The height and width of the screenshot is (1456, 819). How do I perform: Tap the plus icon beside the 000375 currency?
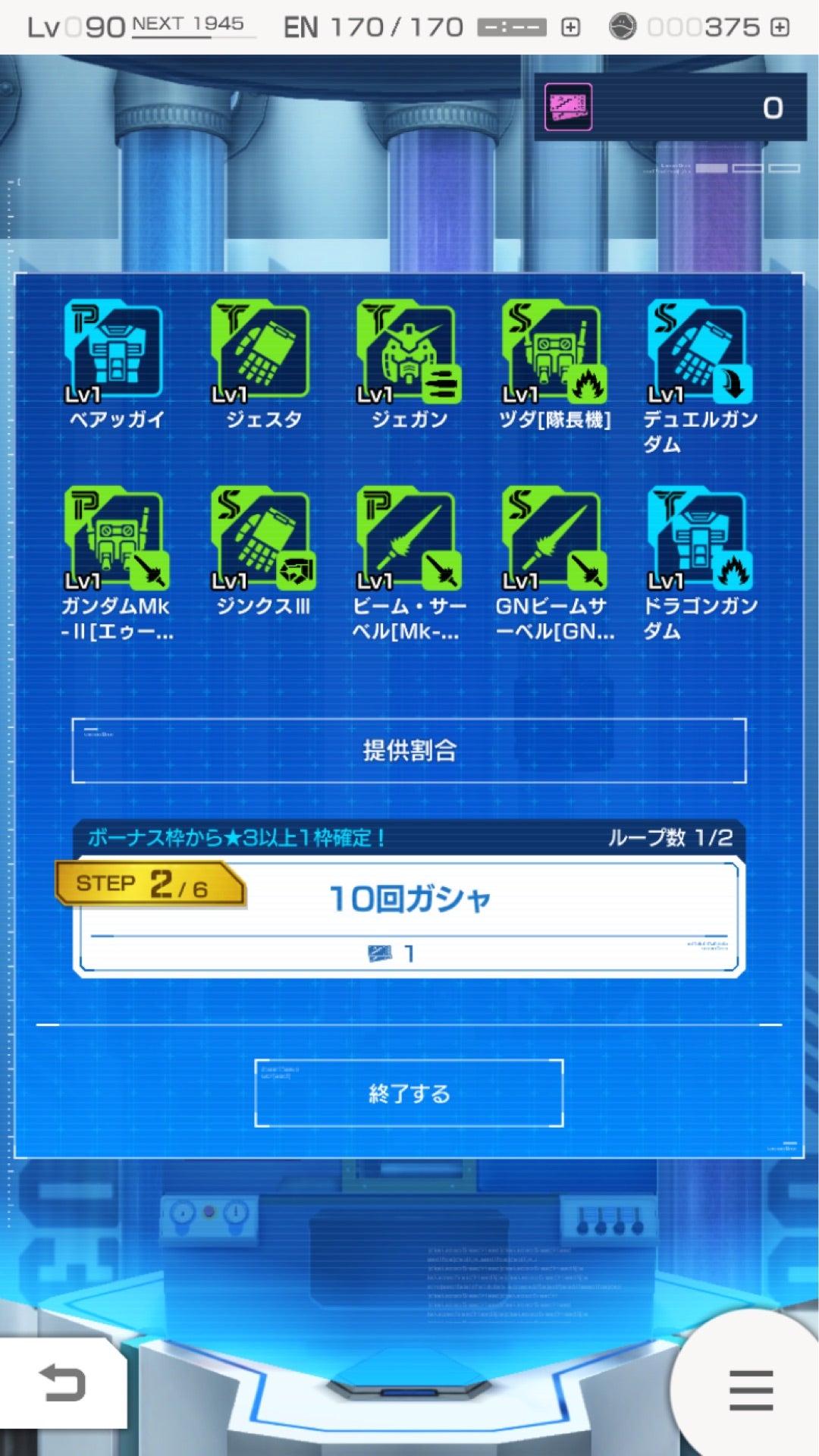click(780, 28)
